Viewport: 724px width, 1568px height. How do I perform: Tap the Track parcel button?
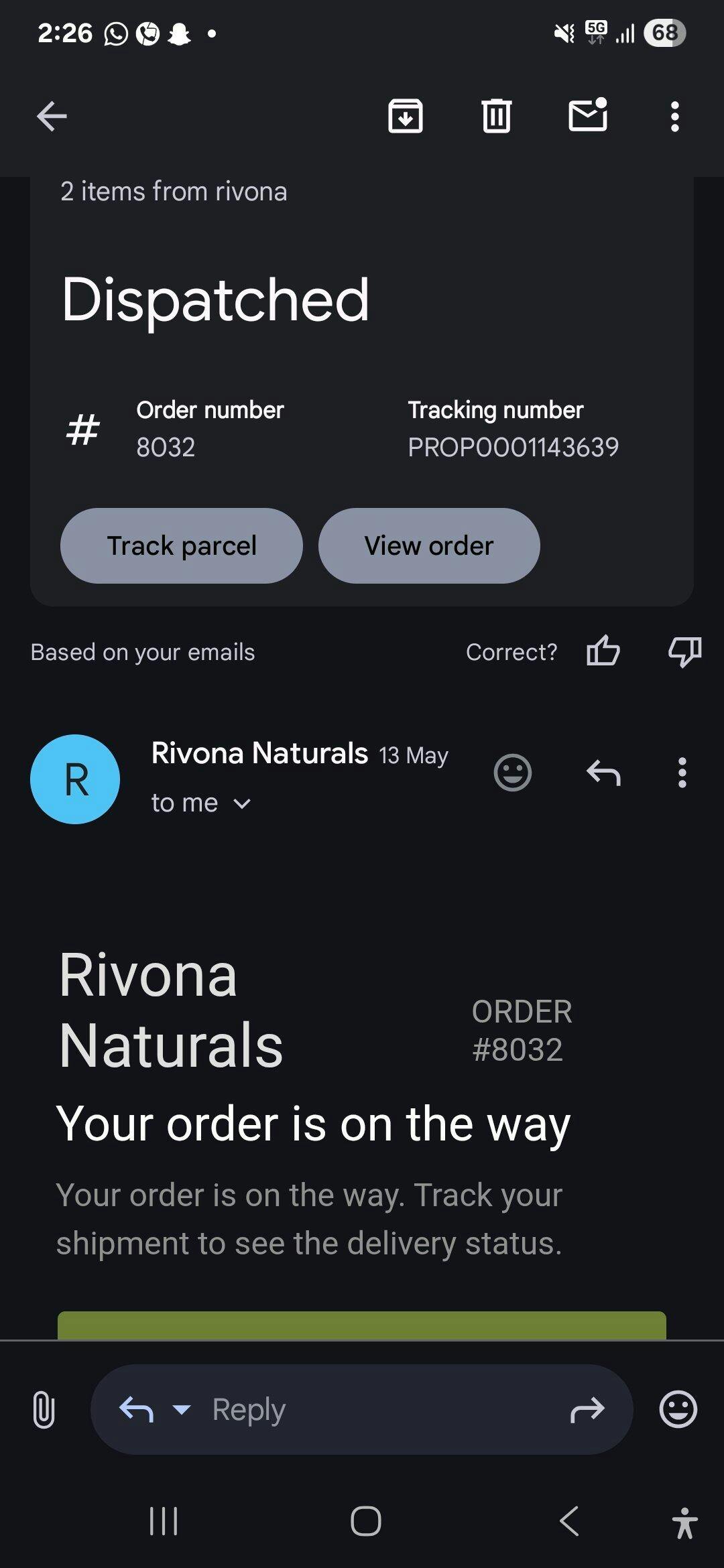pos(182,545)
